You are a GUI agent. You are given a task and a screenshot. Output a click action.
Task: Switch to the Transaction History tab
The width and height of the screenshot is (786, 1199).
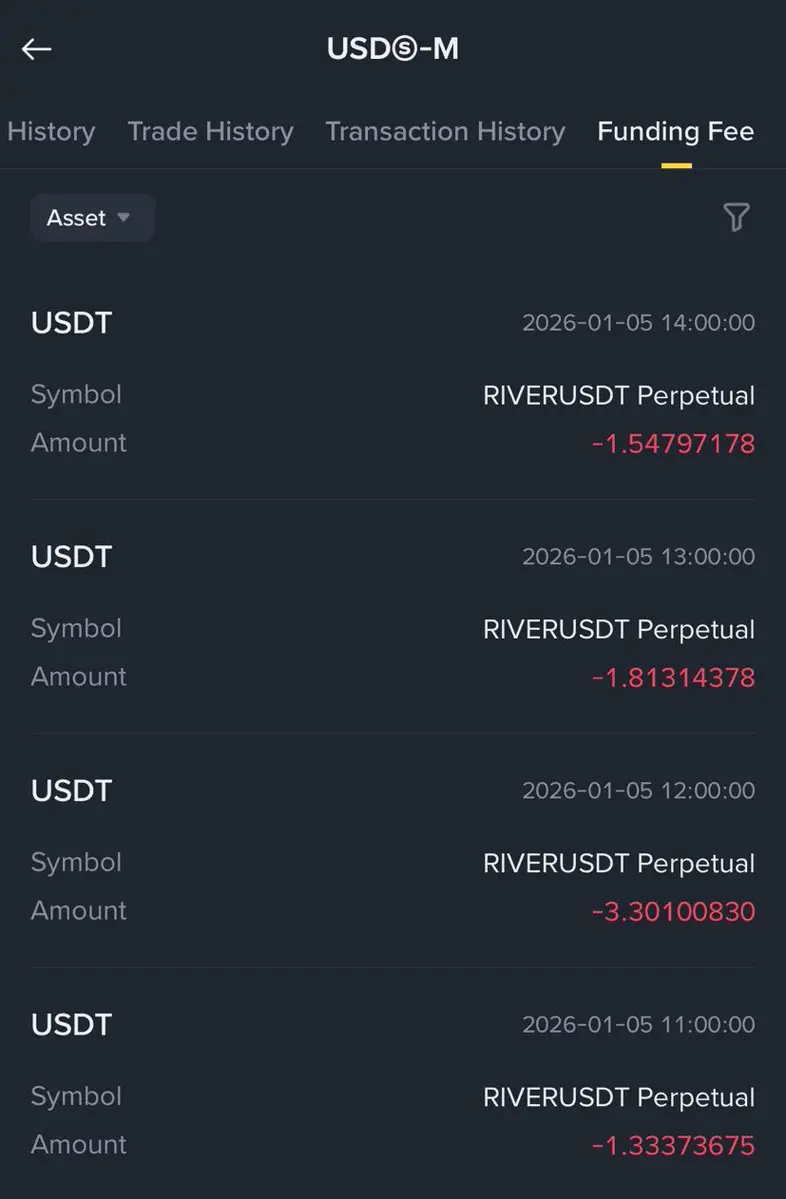445,132
